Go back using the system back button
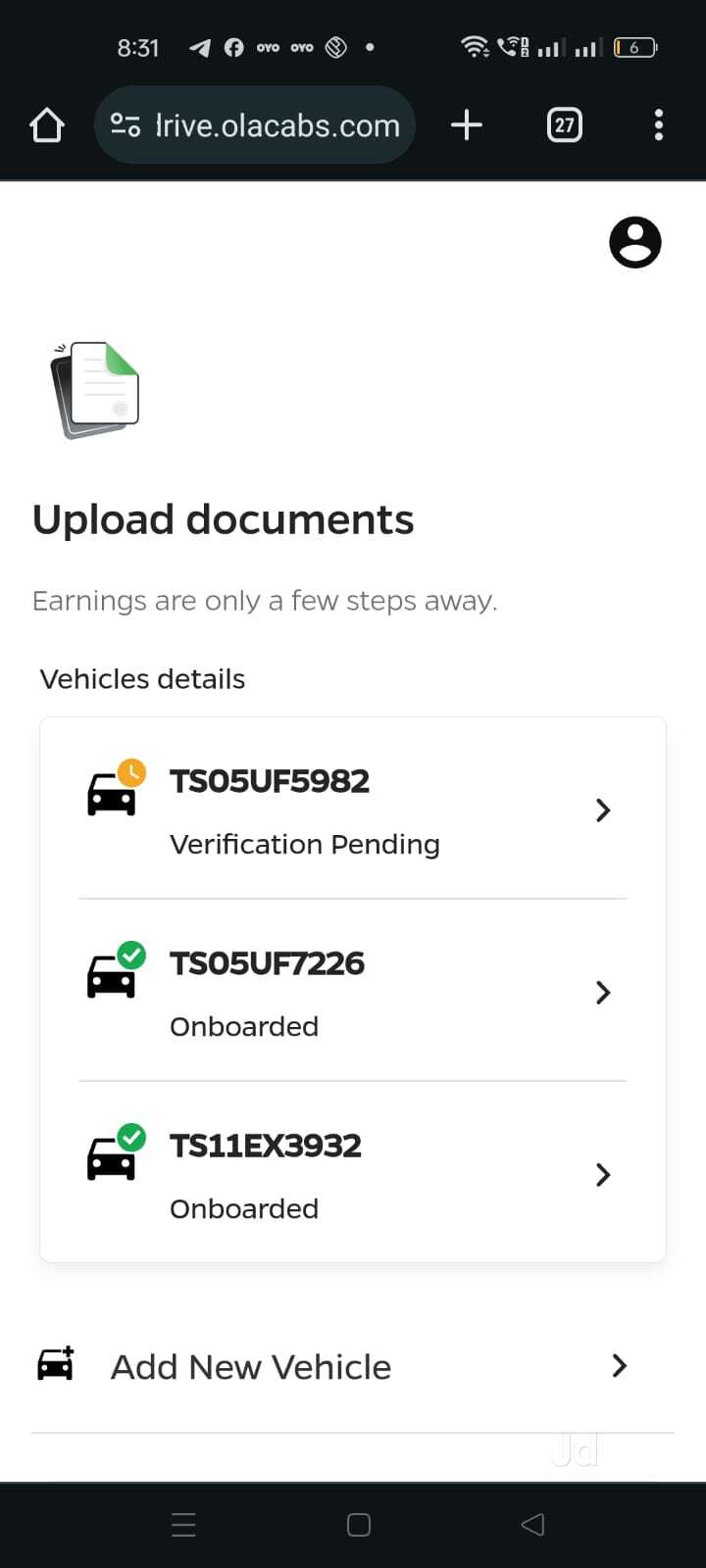 pyautogui.click(x=532, y=1524)
